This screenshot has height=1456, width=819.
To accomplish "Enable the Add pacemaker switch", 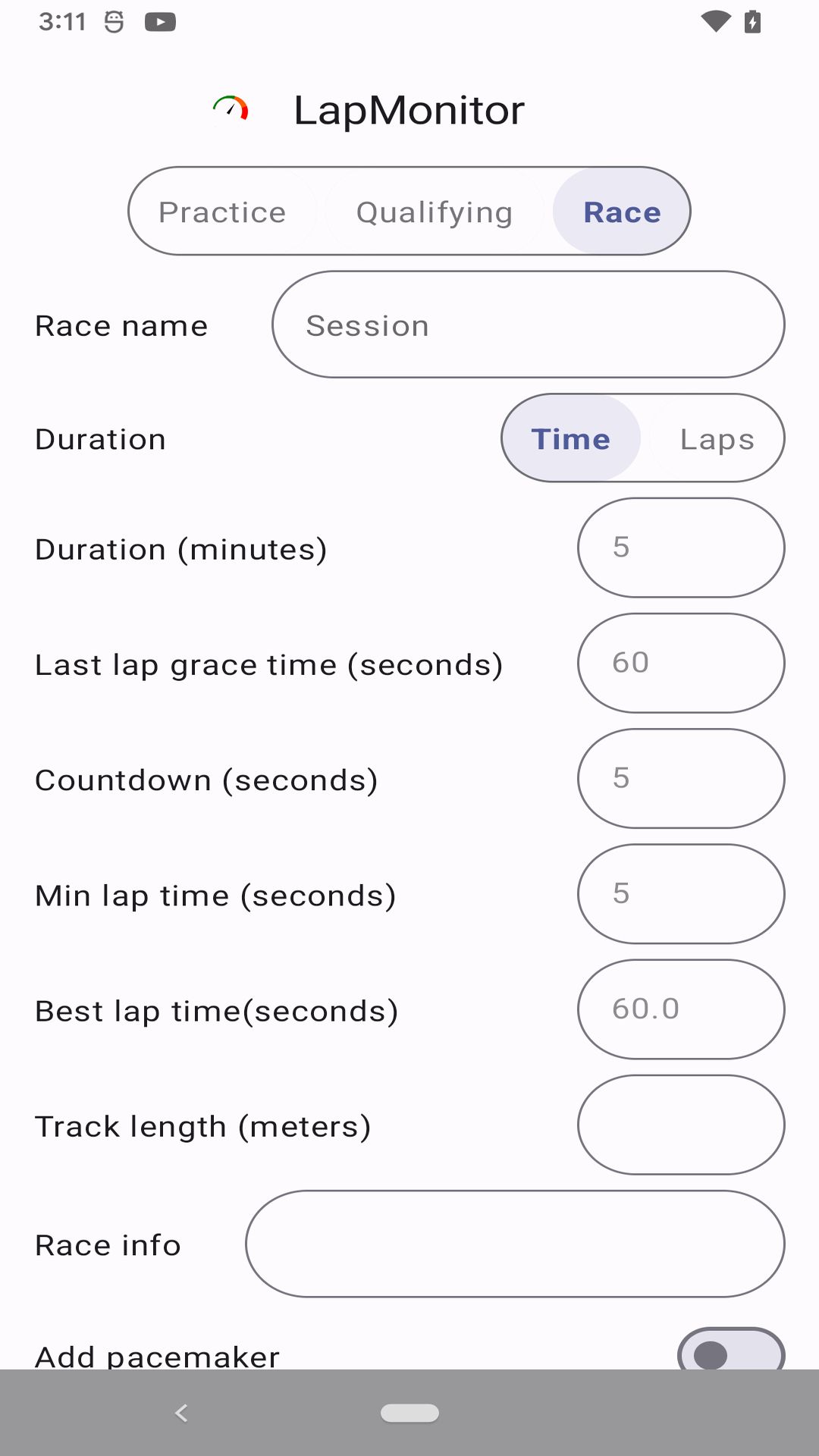I will coord(730,1353).
